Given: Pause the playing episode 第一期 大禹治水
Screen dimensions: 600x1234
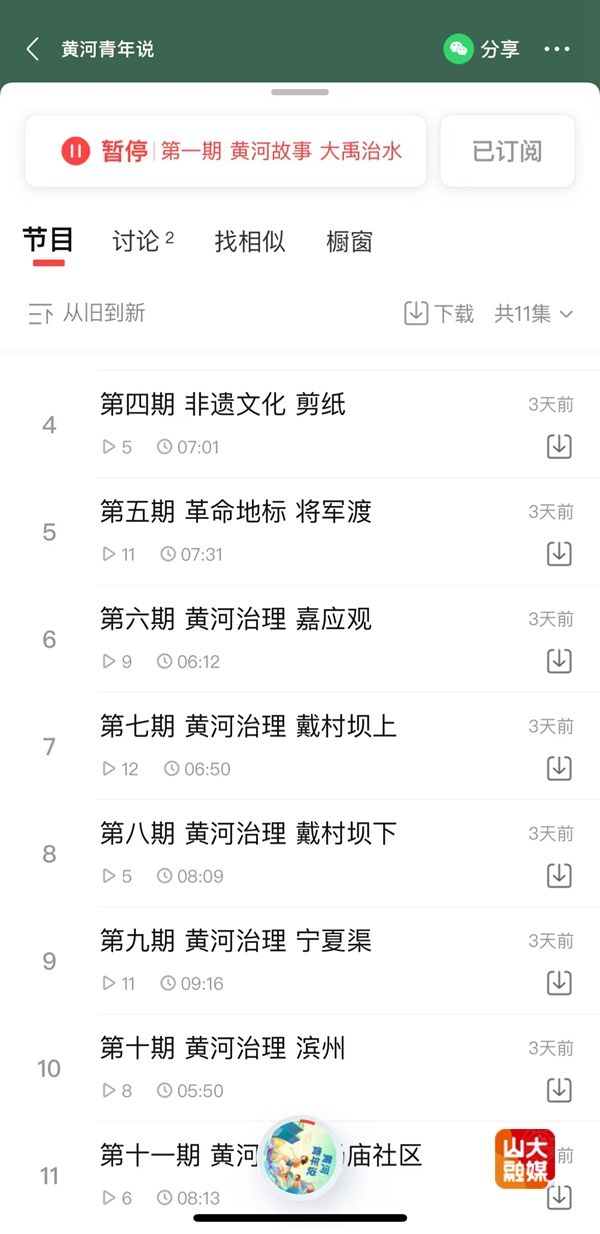Looking at the screenshot, I should click(x=76, y=151).
